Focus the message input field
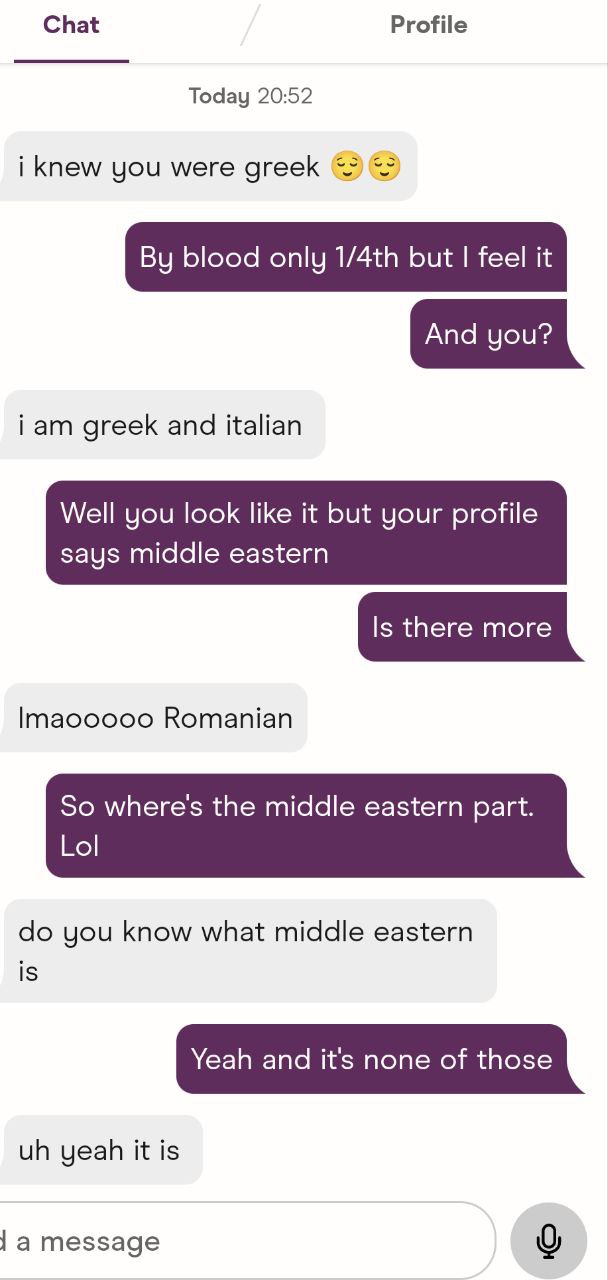The width and height of the screenshot is (608, 1280). pos(240,1241)
